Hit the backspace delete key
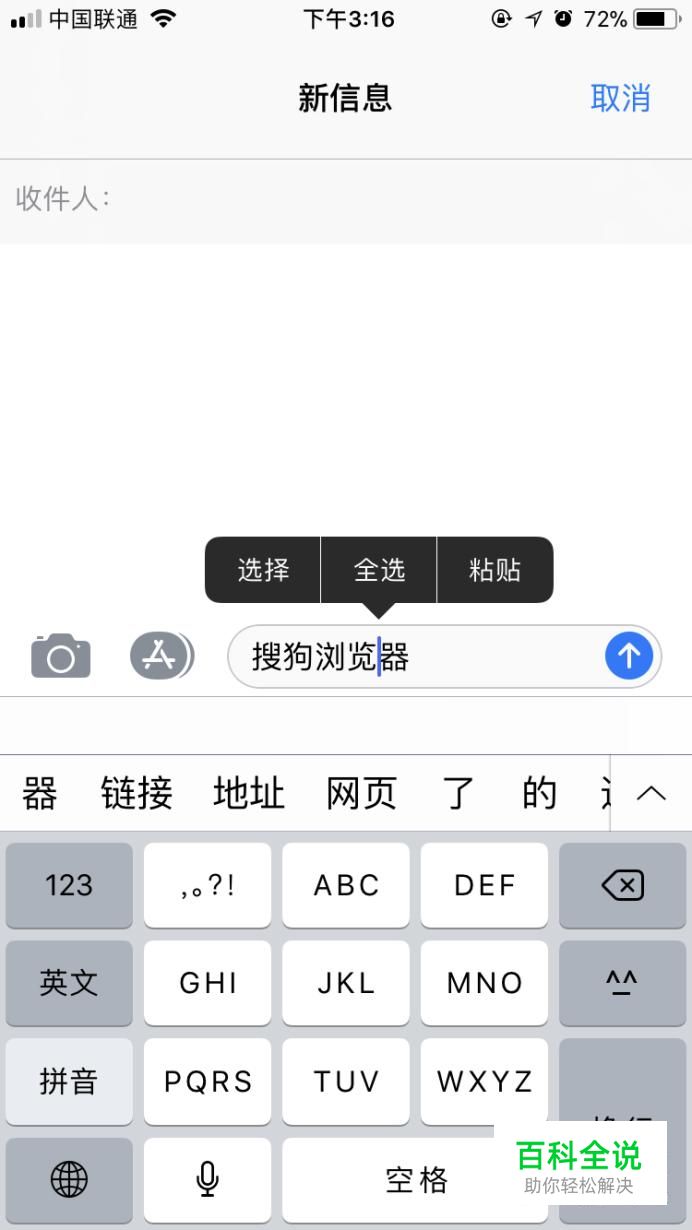 [622, 885]
